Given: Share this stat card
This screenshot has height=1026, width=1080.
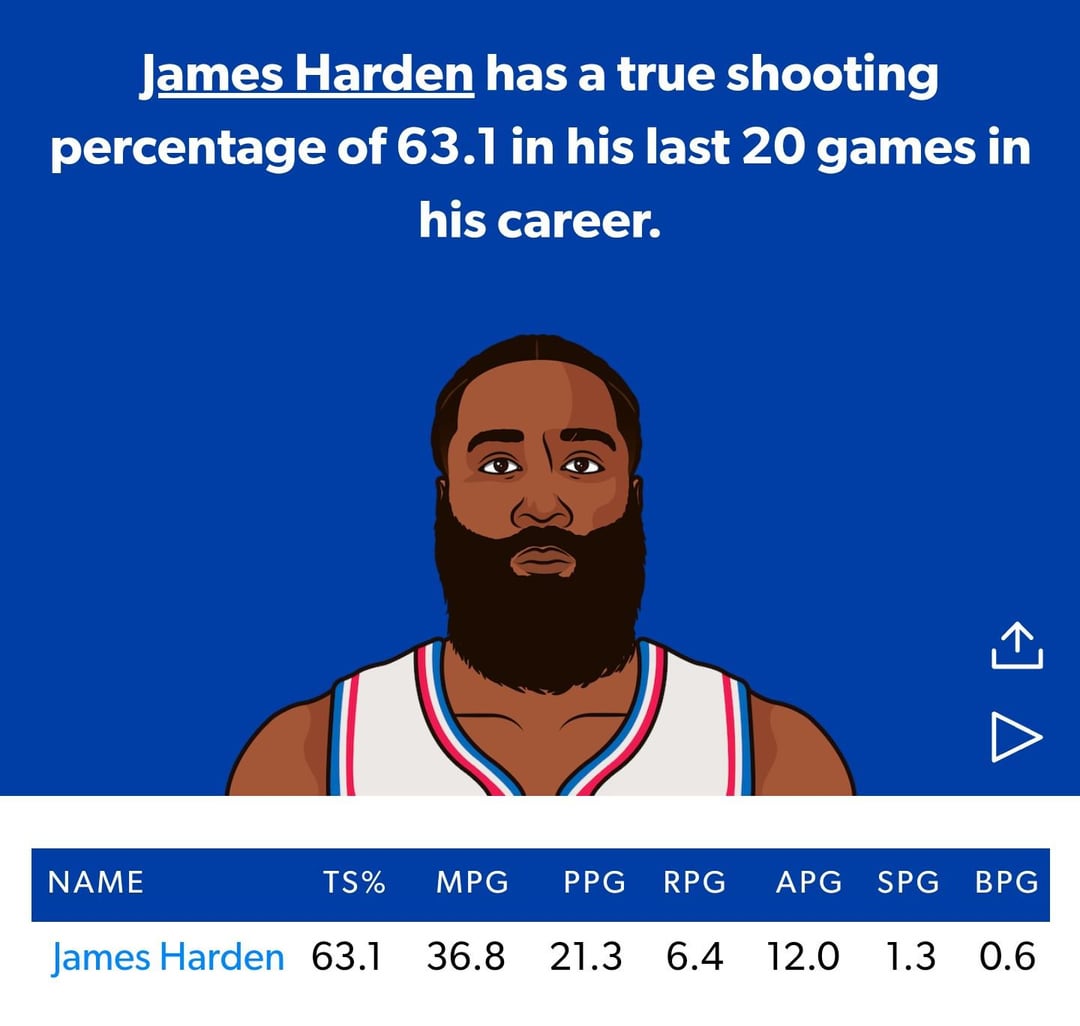Looking at the screenshot, I should [x=1016, y=646].
